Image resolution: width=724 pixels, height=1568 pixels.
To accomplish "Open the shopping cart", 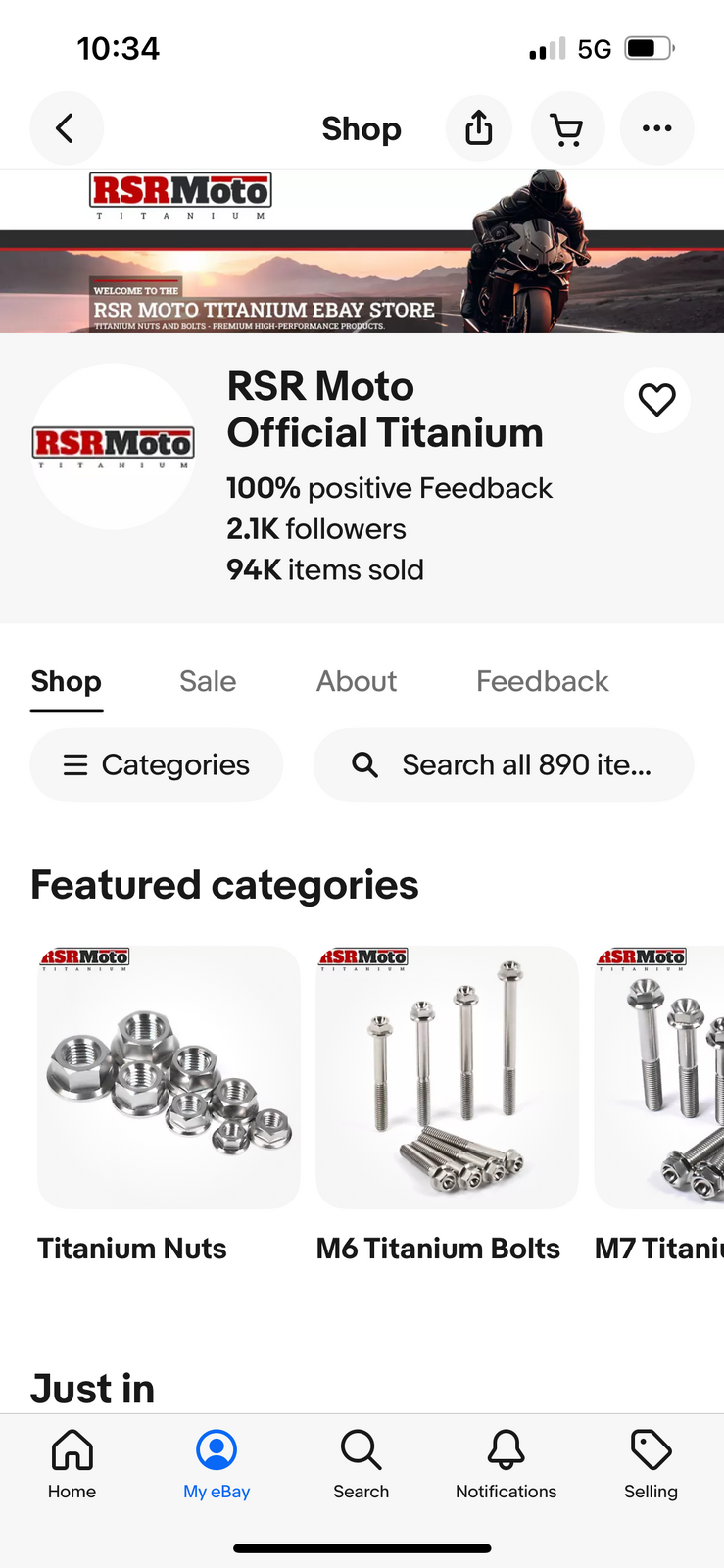I will [x=566, y=128].
